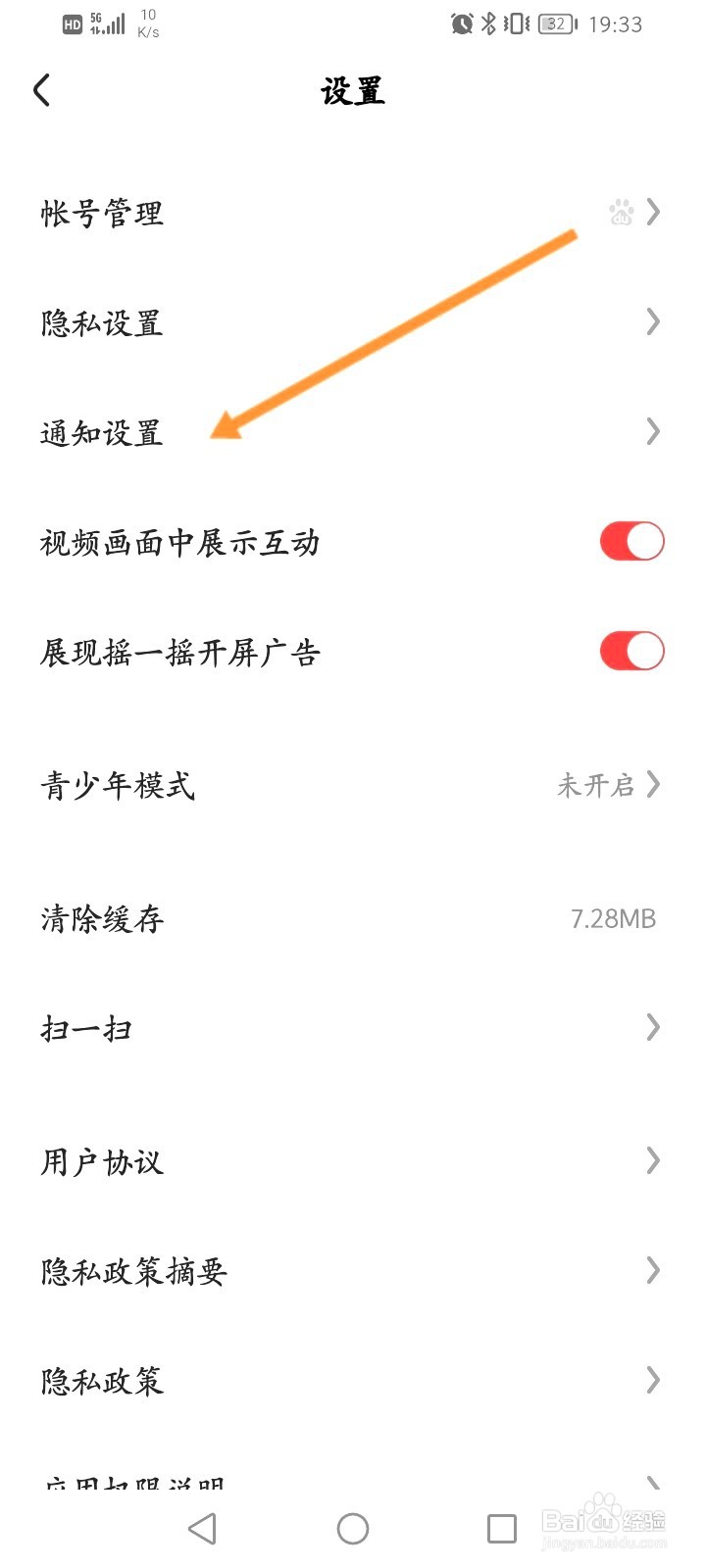Toggle the shake-ad switch back on
The height and width of the screenshot is (1568, 706).
pos(630,652)
